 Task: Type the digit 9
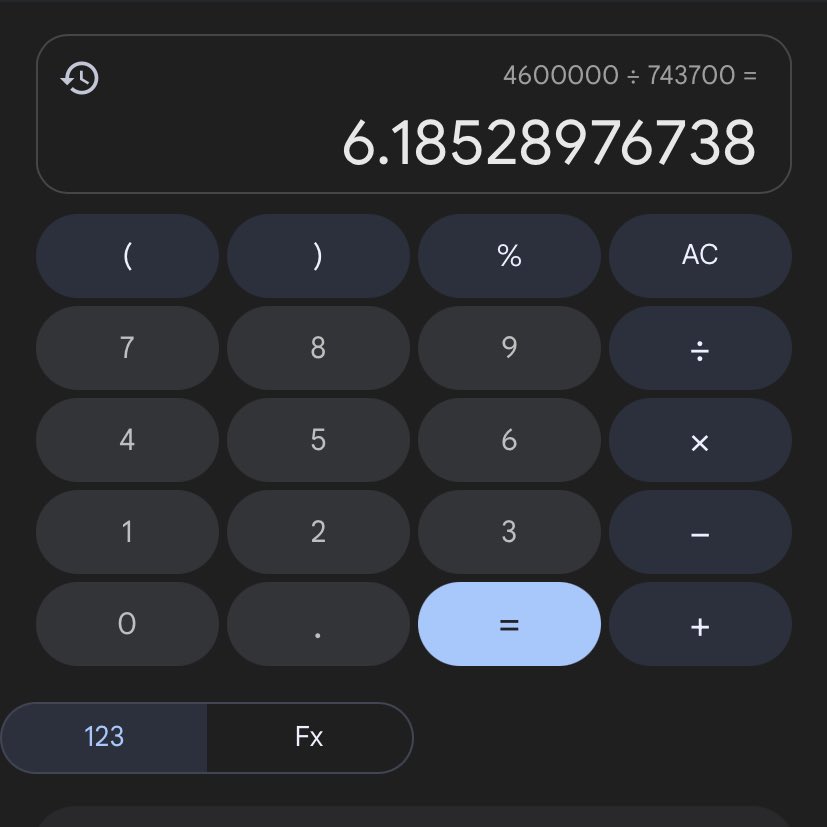509,348
